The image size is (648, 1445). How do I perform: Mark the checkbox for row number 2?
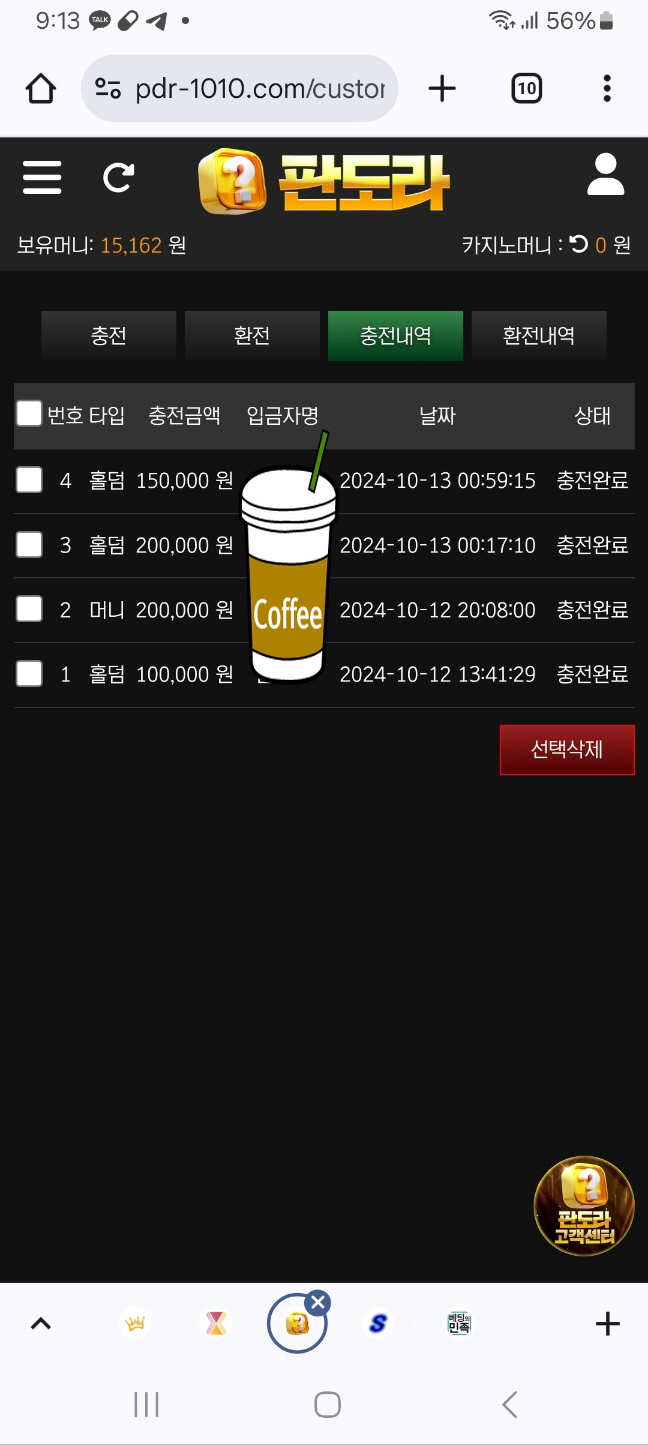[x=29, y=609]
